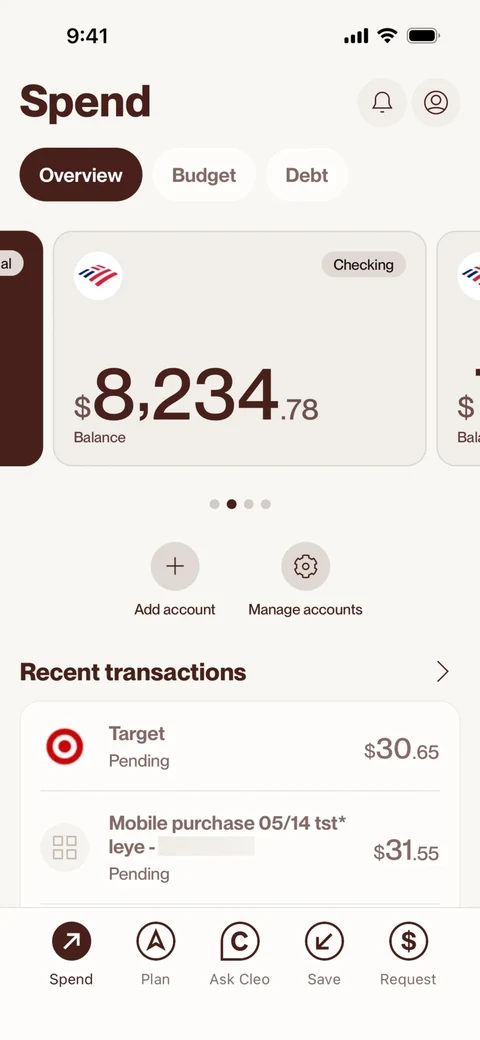Screen dimensions: 480x1040
Task: Open the Mobile purchase 05/14 transaction
Action: [239, 848]
